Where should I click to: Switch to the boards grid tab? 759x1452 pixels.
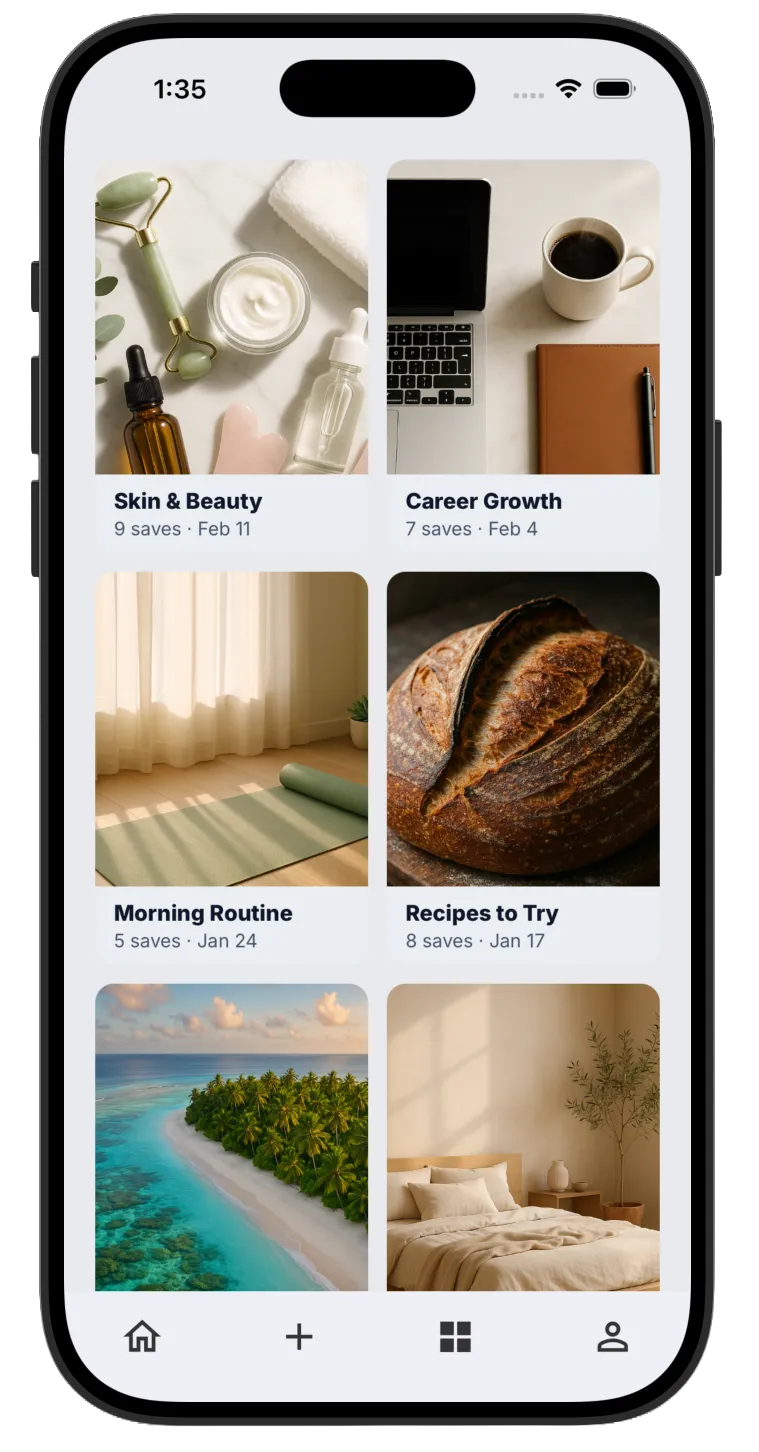455,1337
